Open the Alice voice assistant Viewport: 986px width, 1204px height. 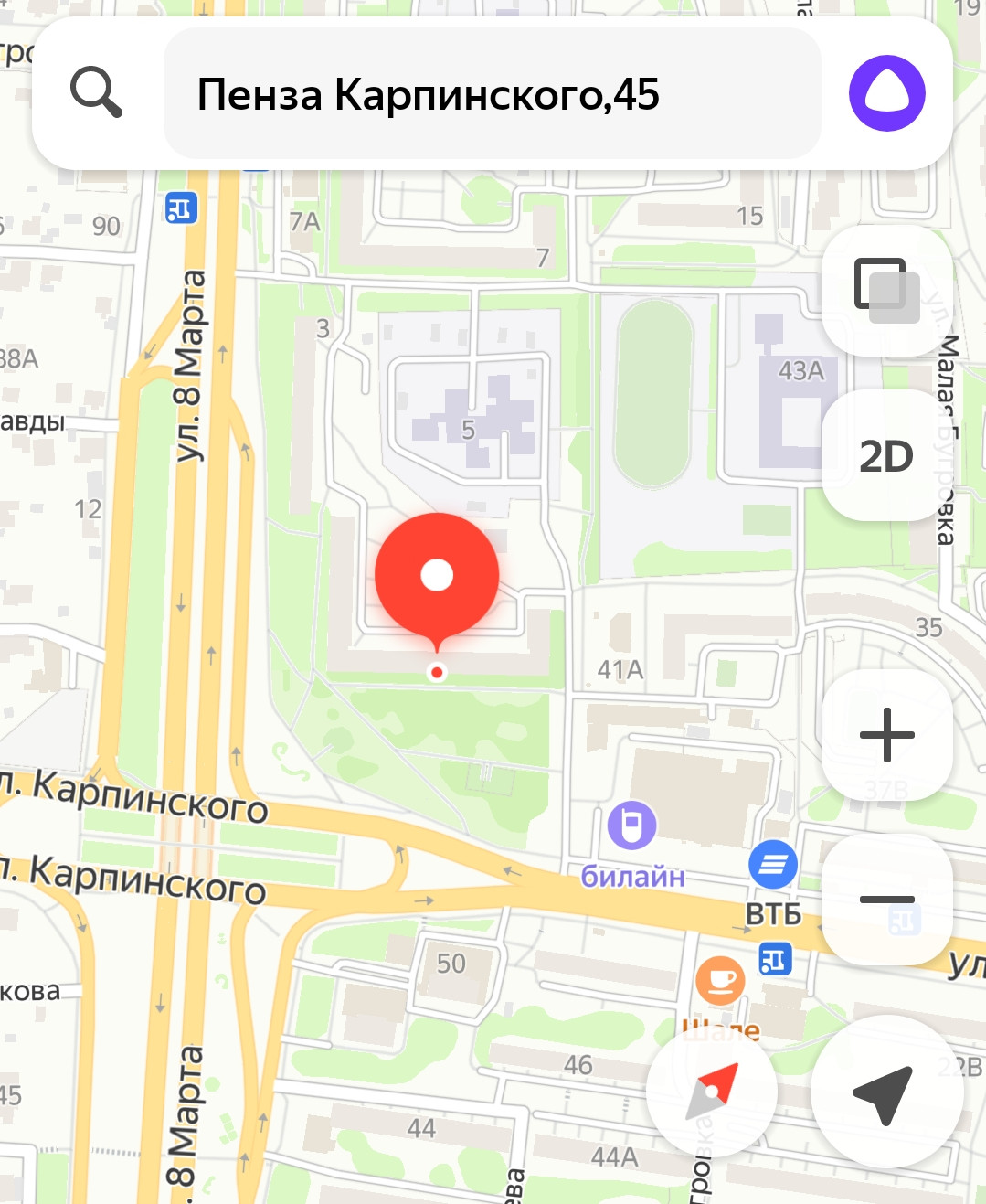pos(886,93)
